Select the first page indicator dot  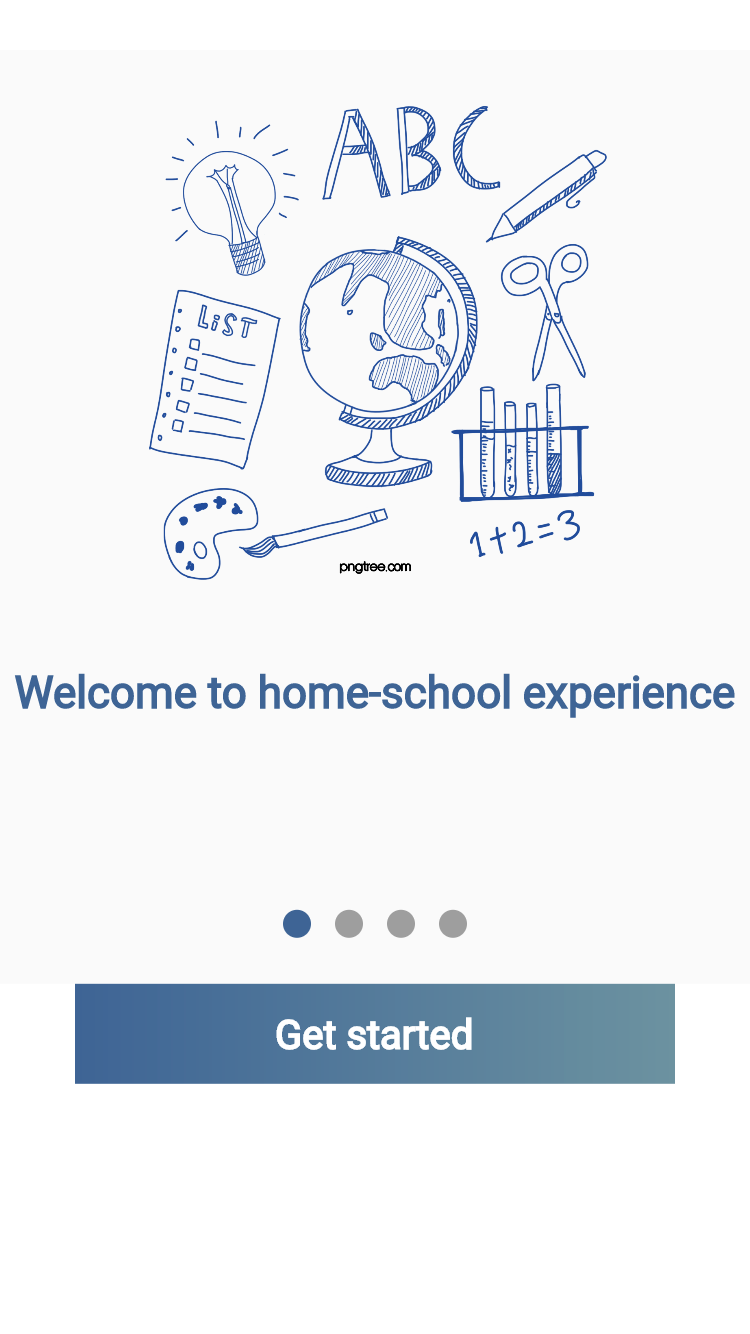point(297,924)
